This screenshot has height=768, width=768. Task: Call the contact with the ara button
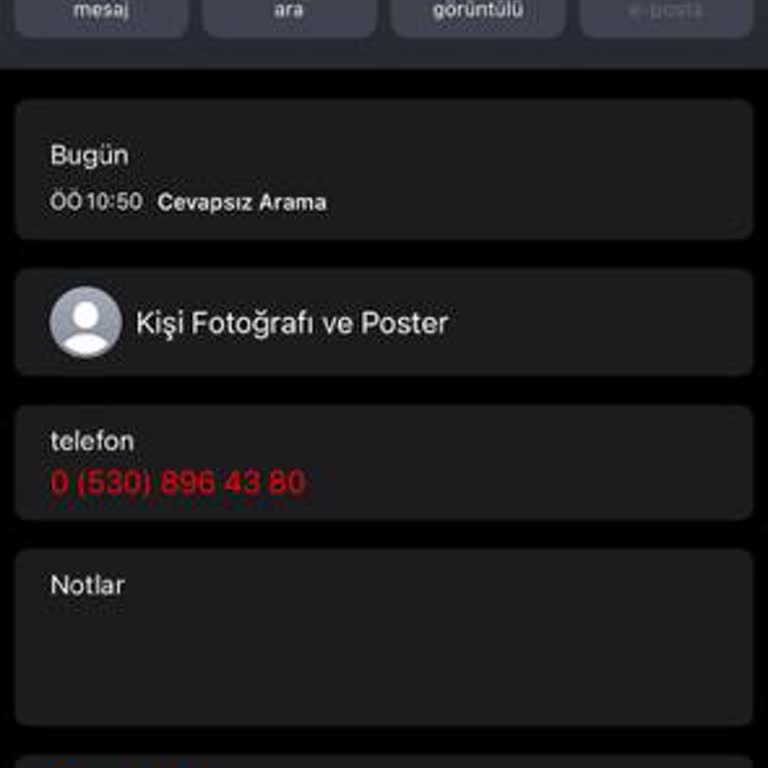pos(289,15)
